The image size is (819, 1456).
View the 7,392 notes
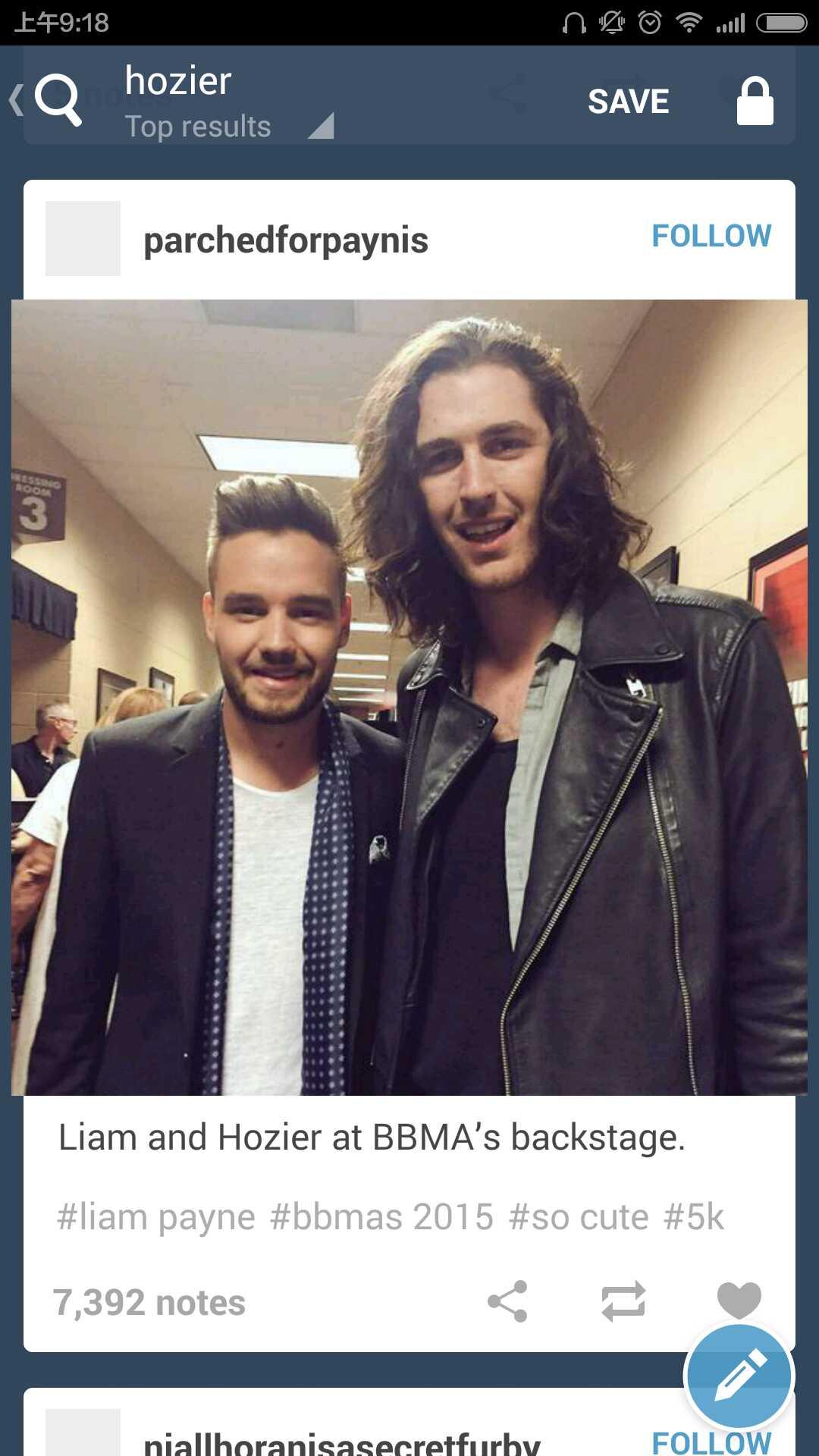(x=149, y=1303)
